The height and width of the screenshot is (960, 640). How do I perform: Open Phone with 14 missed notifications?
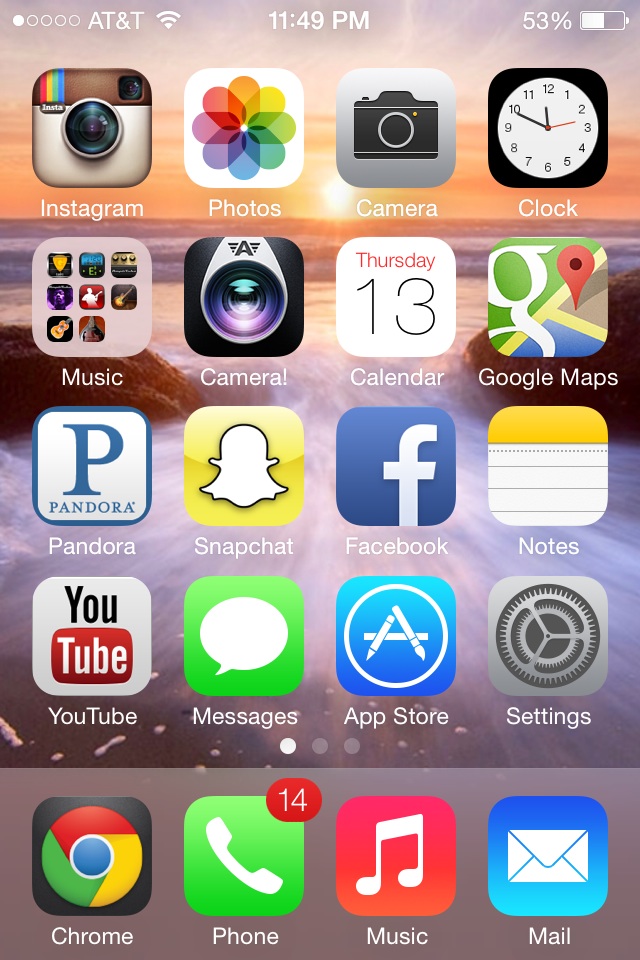[x=244, y=856]
